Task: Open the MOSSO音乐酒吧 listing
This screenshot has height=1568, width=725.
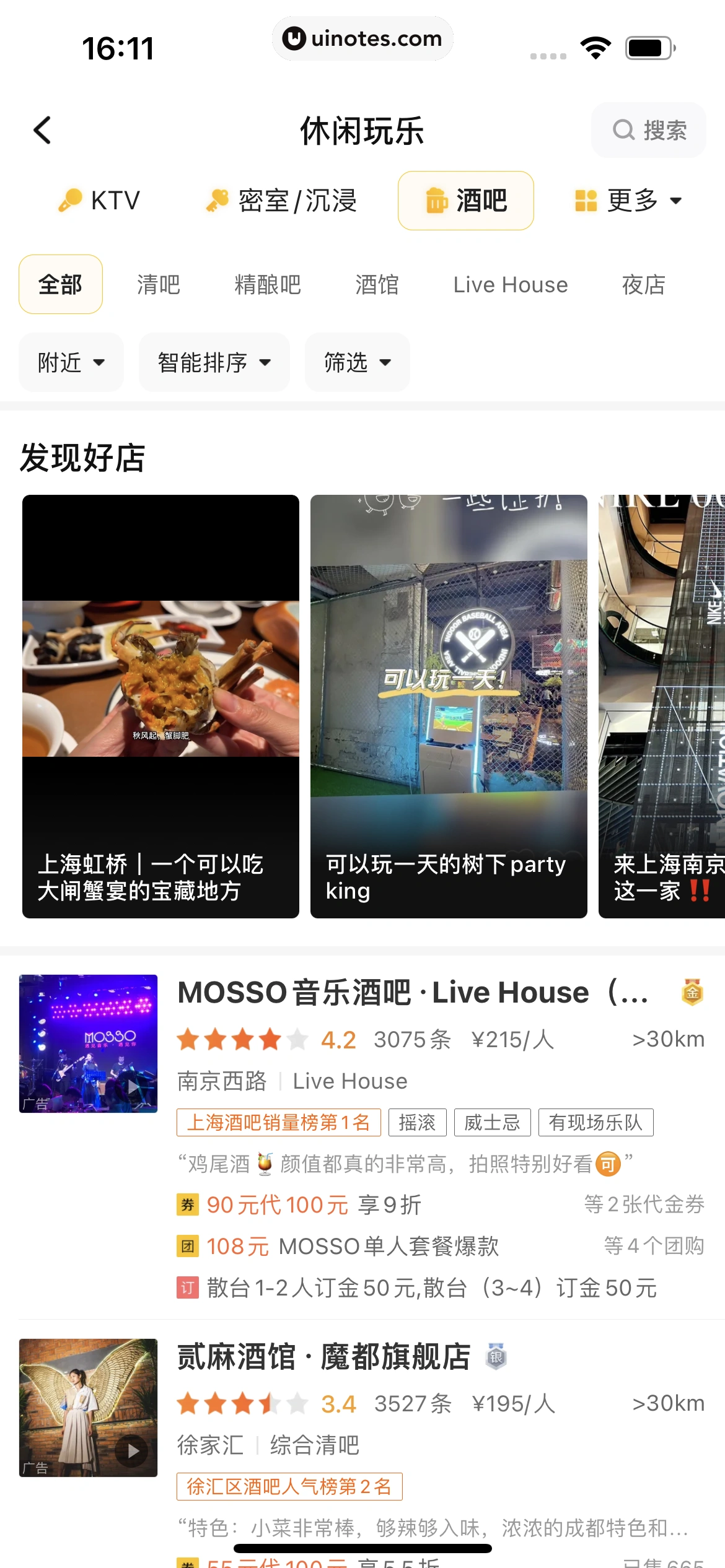Action: coord(413,993)
